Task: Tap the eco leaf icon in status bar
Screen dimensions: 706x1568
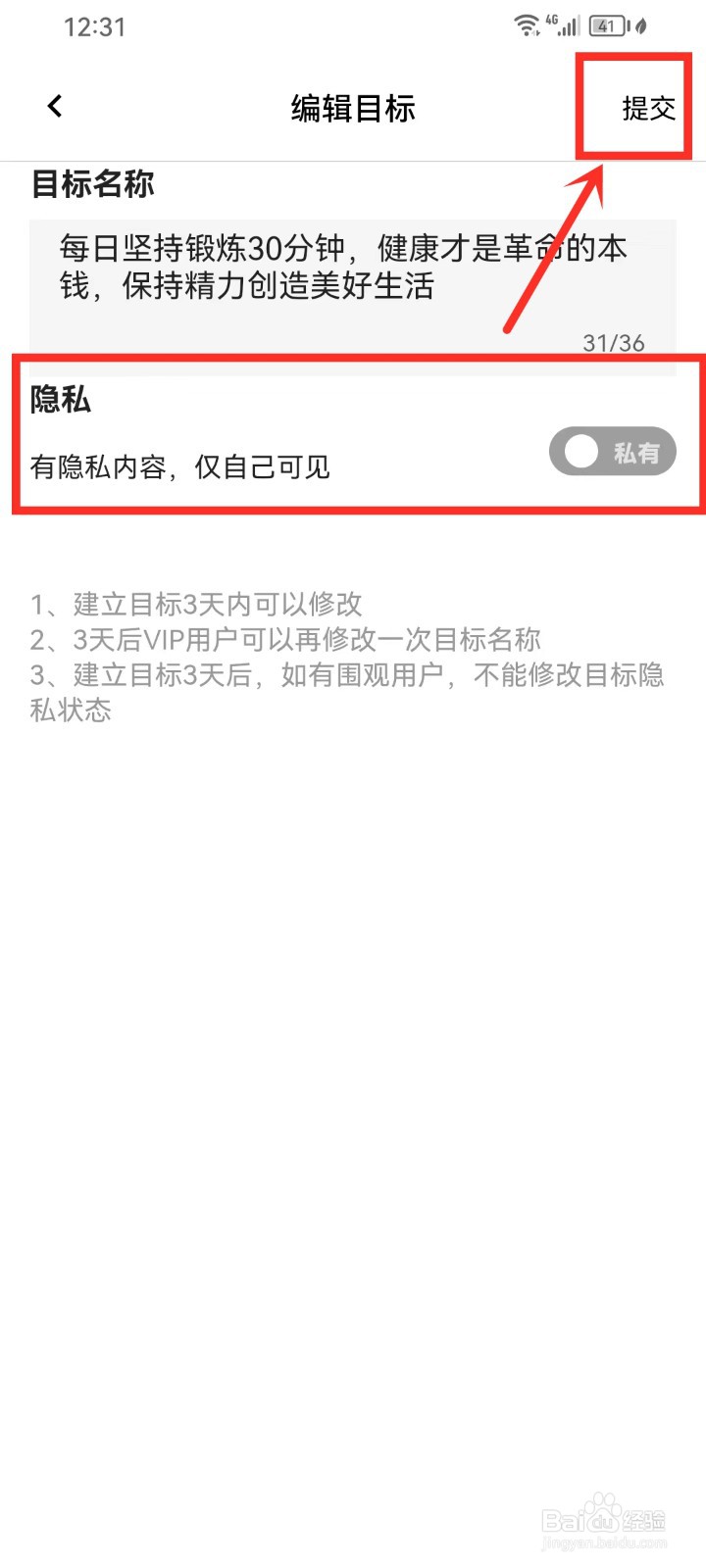Action: (642, 26)
